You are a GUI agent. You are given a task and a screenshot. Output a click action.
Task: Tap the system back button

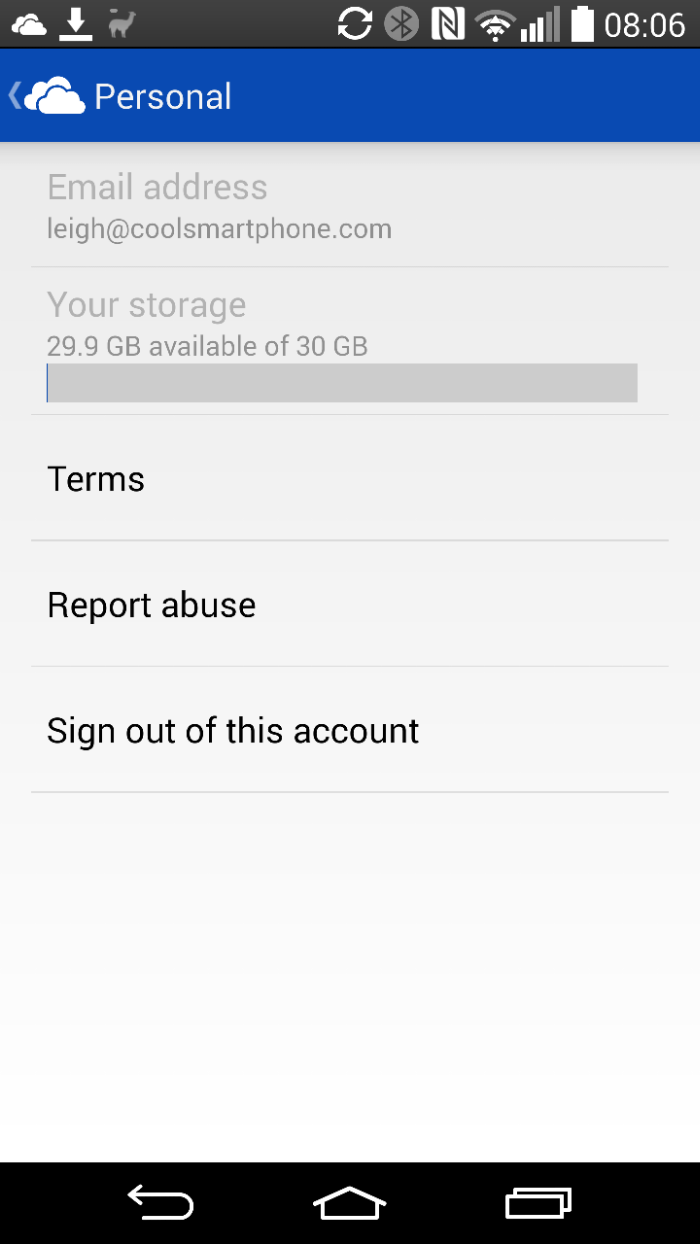click(160, 1203)
